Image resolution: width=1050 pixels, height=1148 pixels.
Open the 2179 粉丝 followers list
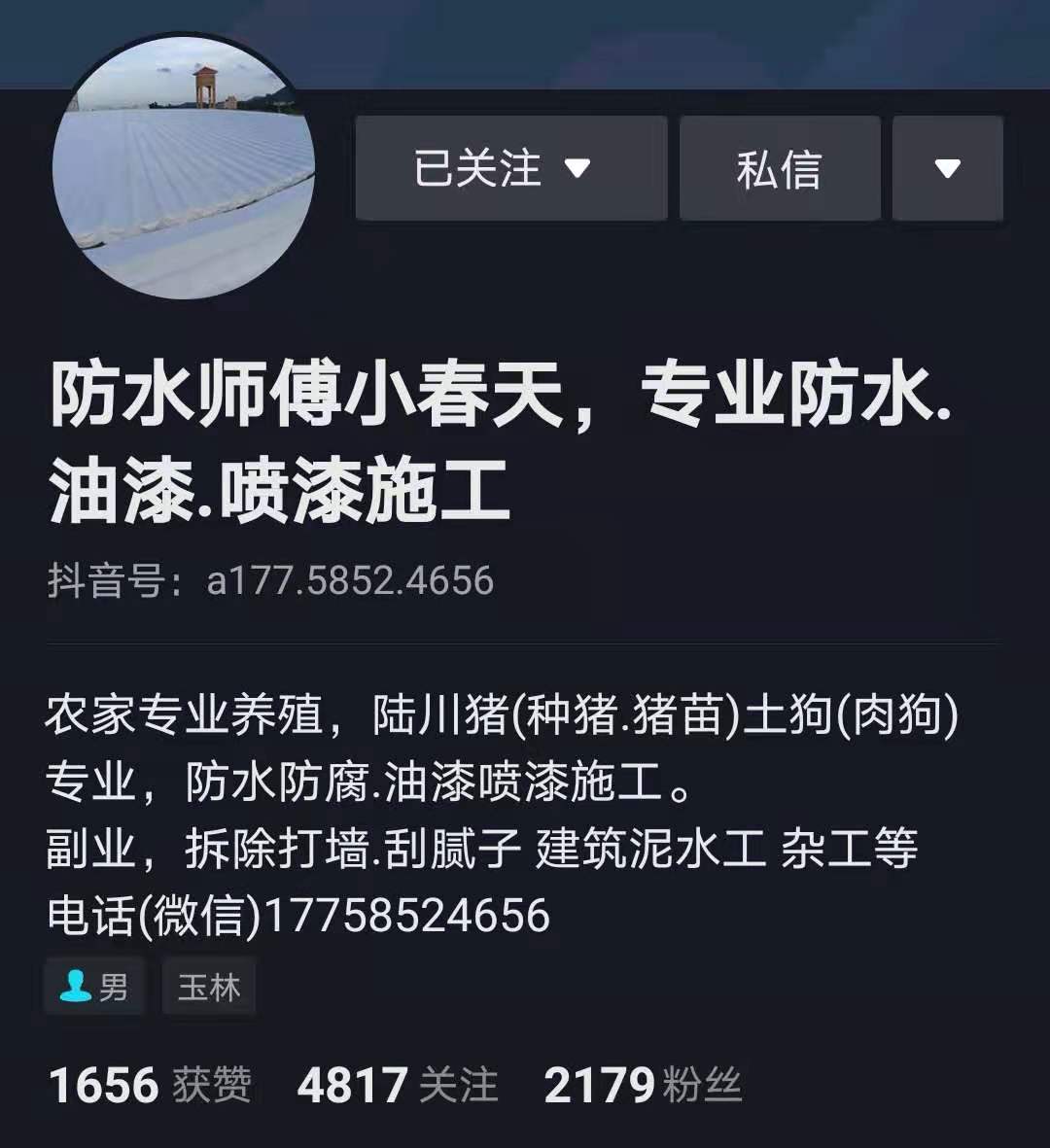[x=643, y=1085]
